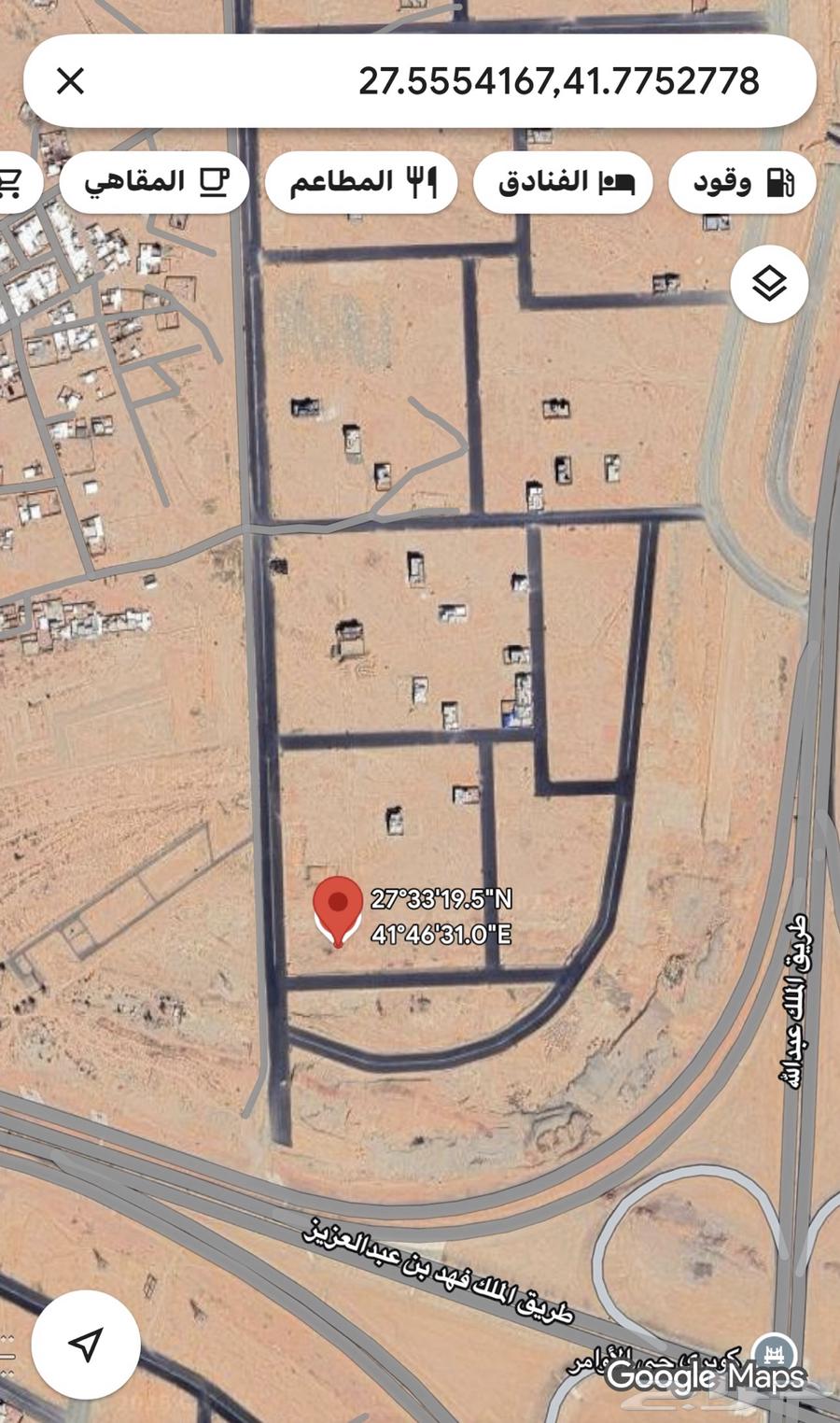This screenshot has height=1423, width=840.
Task: Filter by fuel stations (وقود)
Action: (742, 182)
